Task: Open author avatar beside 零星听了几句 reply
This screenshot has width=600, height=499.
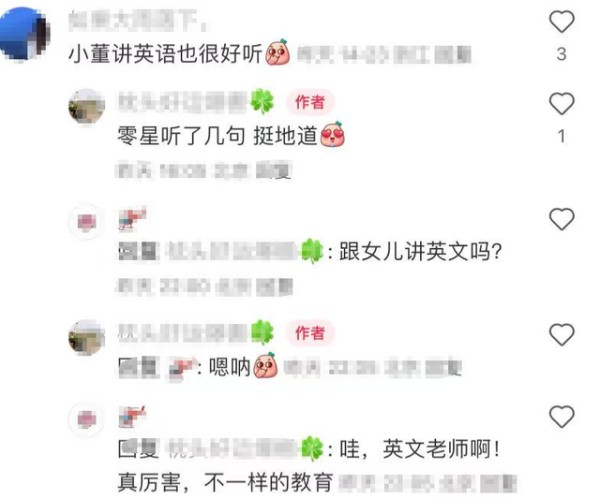Action: (87, 105)
